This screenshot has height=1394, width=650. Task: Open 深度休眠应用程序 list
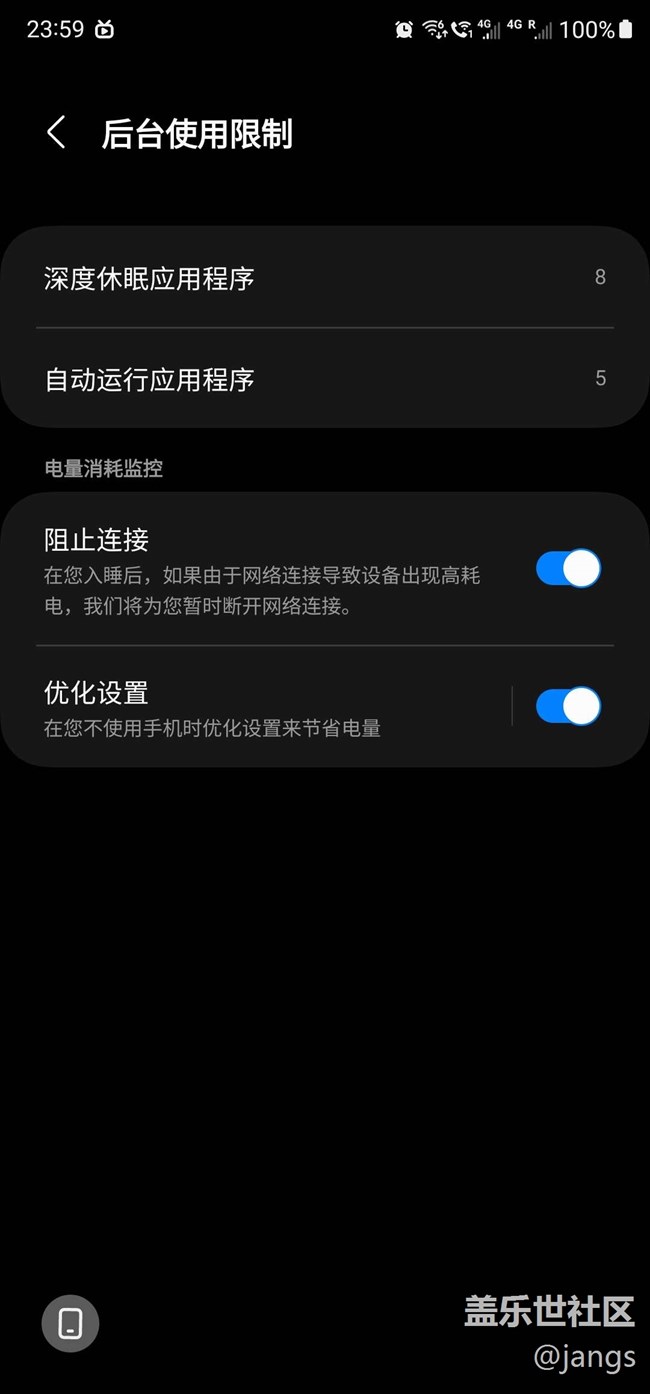pyautogui.click(x=325, y=277)
